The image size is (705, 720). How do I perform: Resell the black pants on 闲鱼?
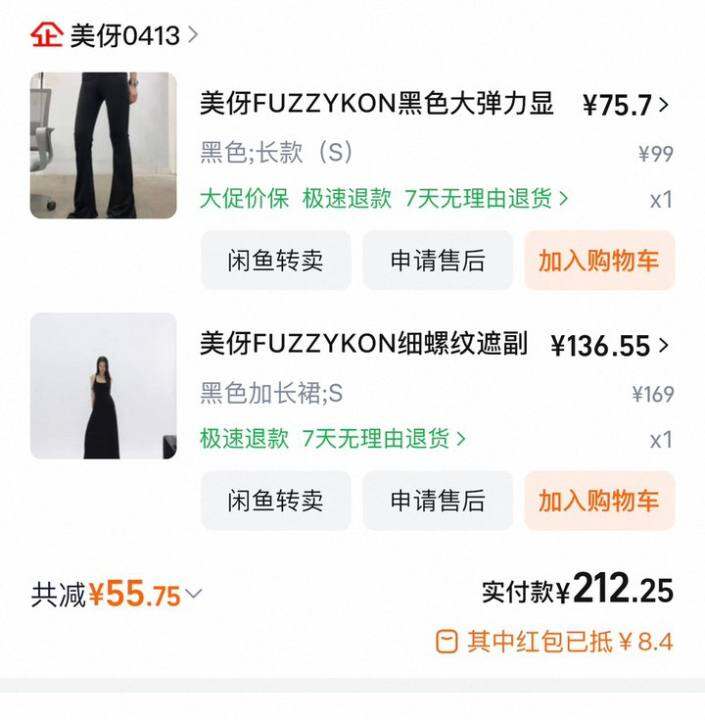275,261
